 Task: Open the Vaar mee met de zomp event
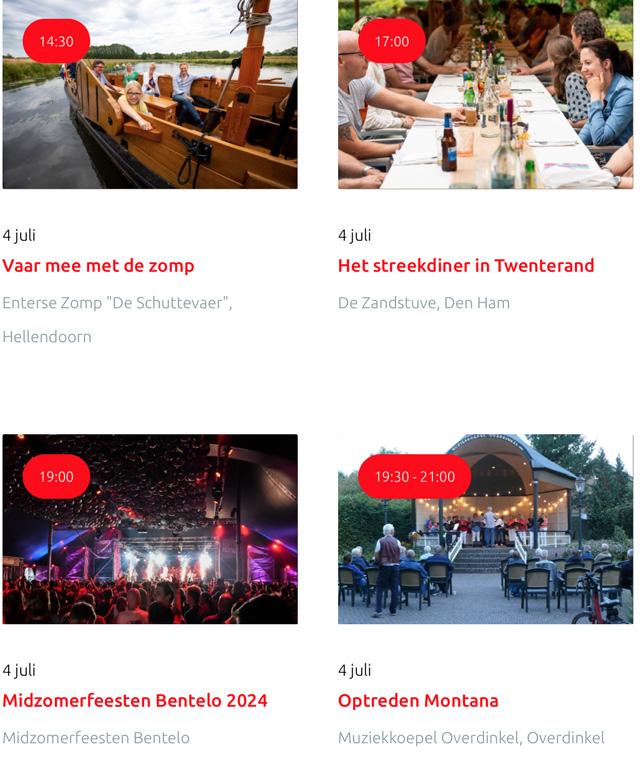pyautogui.click(x=98, y=266)
